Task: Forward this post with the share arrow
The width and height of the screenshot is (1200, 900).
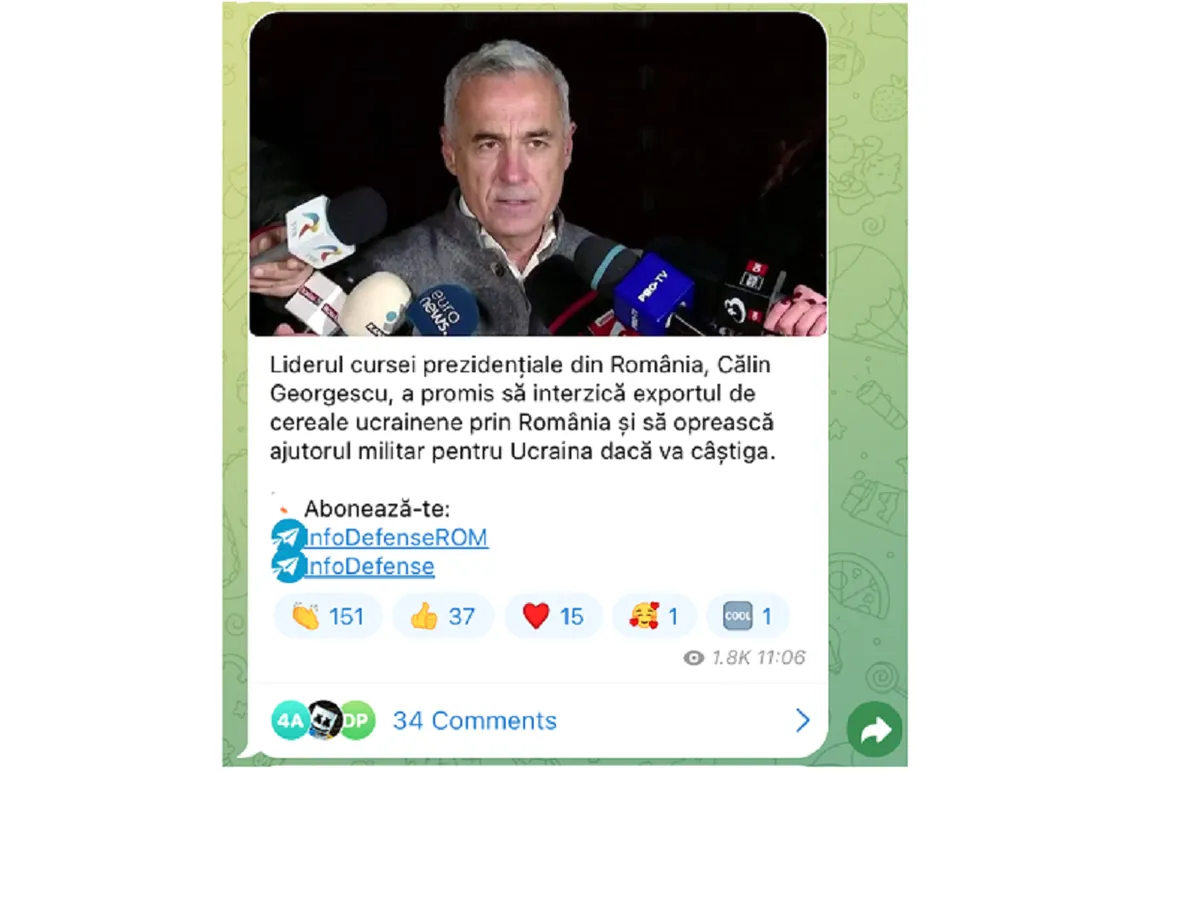Action: pyautogui.click(x=875, y=731)
